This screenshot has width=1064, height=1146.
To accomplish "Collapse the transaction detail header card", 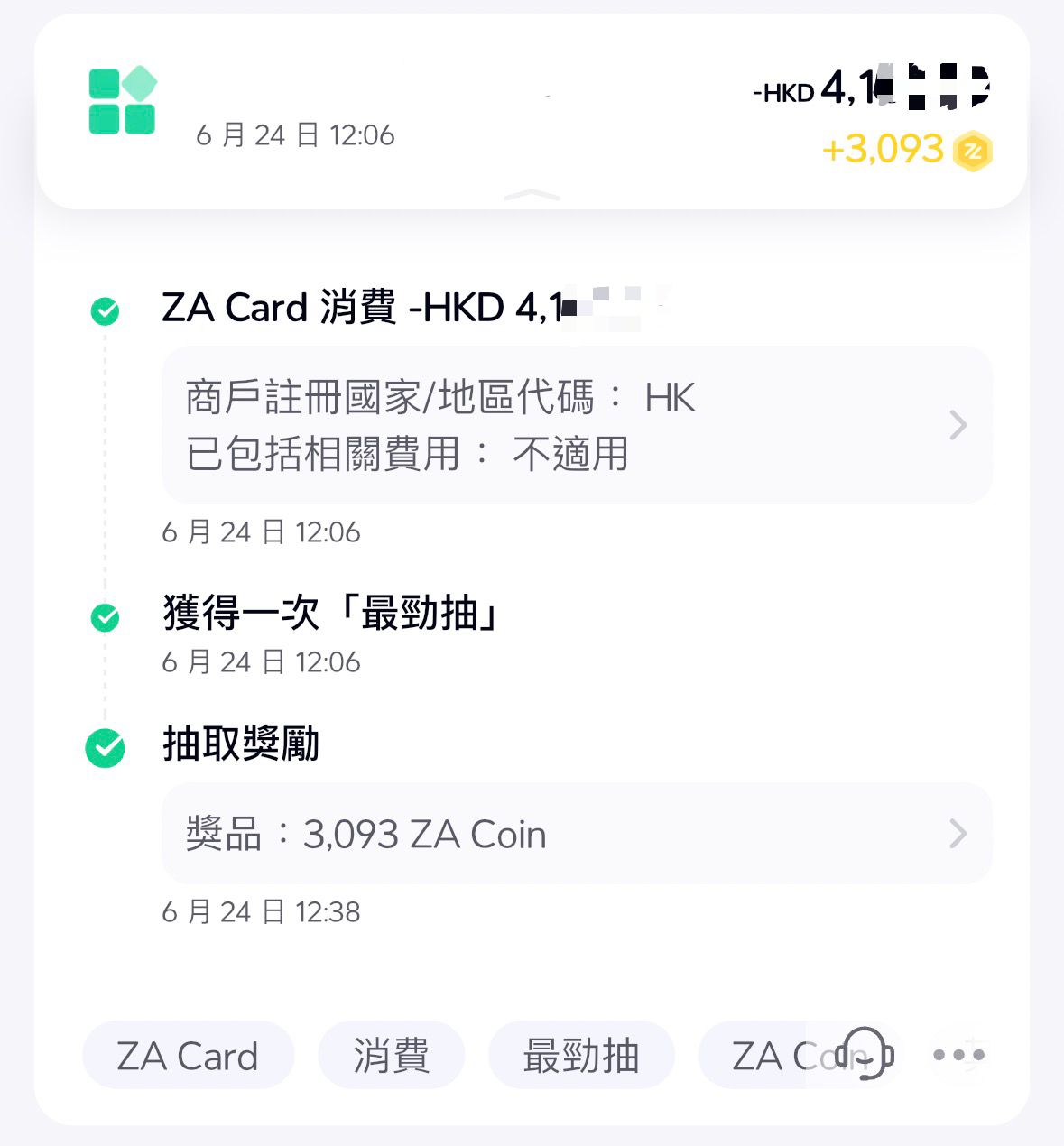I will click(x=532, y=194).
